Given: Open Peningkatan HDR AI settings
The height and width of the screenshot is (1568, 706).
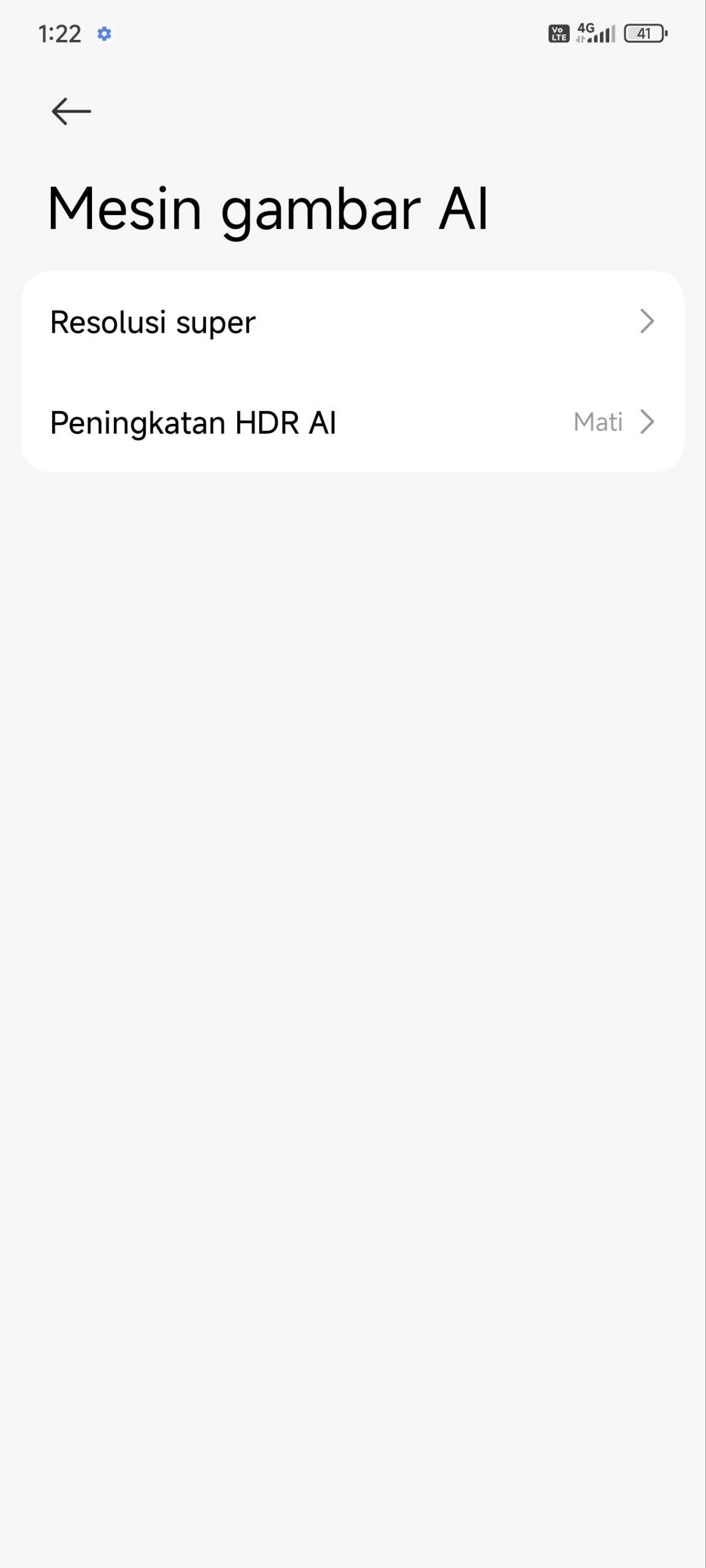Looking at the screenshot, I should [353, 422].
